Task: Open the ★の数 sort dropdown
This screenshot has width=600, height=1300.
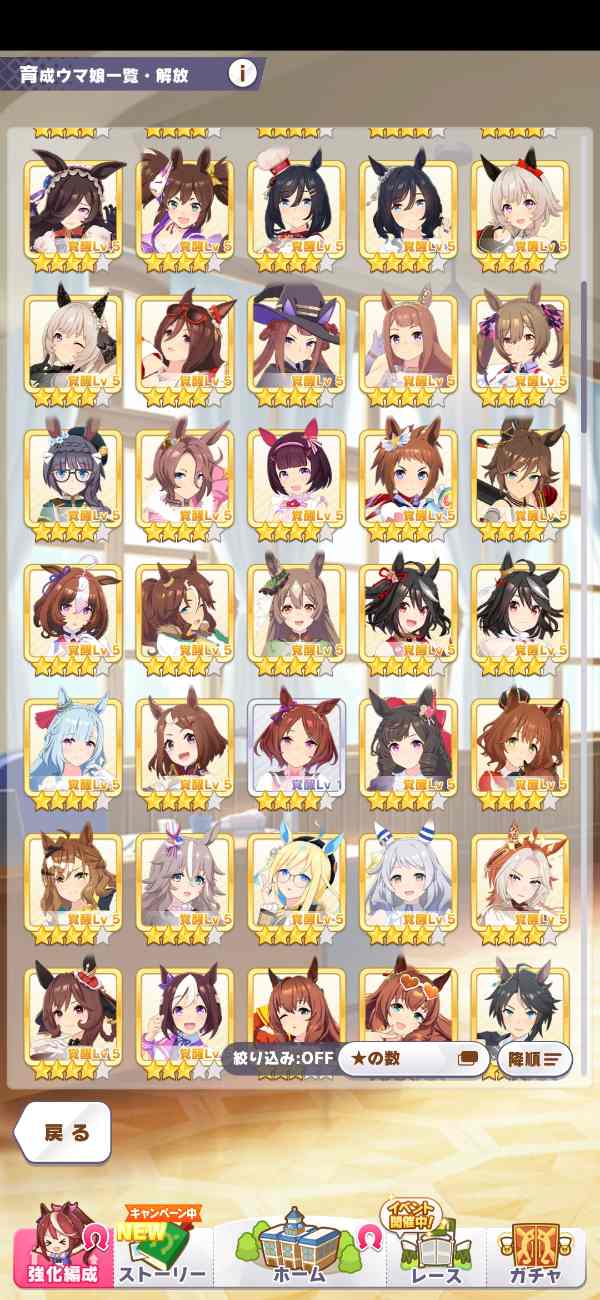Action: [412, 1058]
